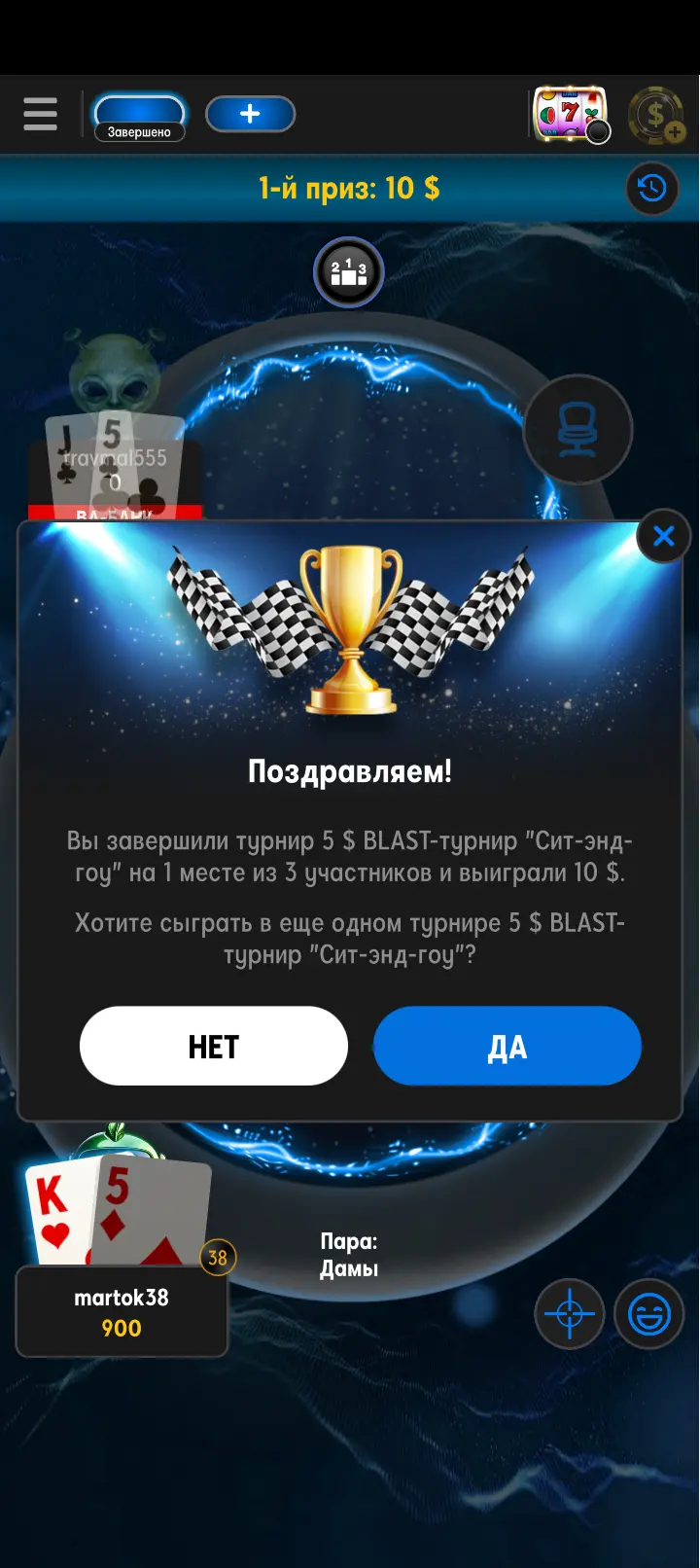Screen dimensions: 700x1568
Task: View martok38 player panel
Action: 122,1311
